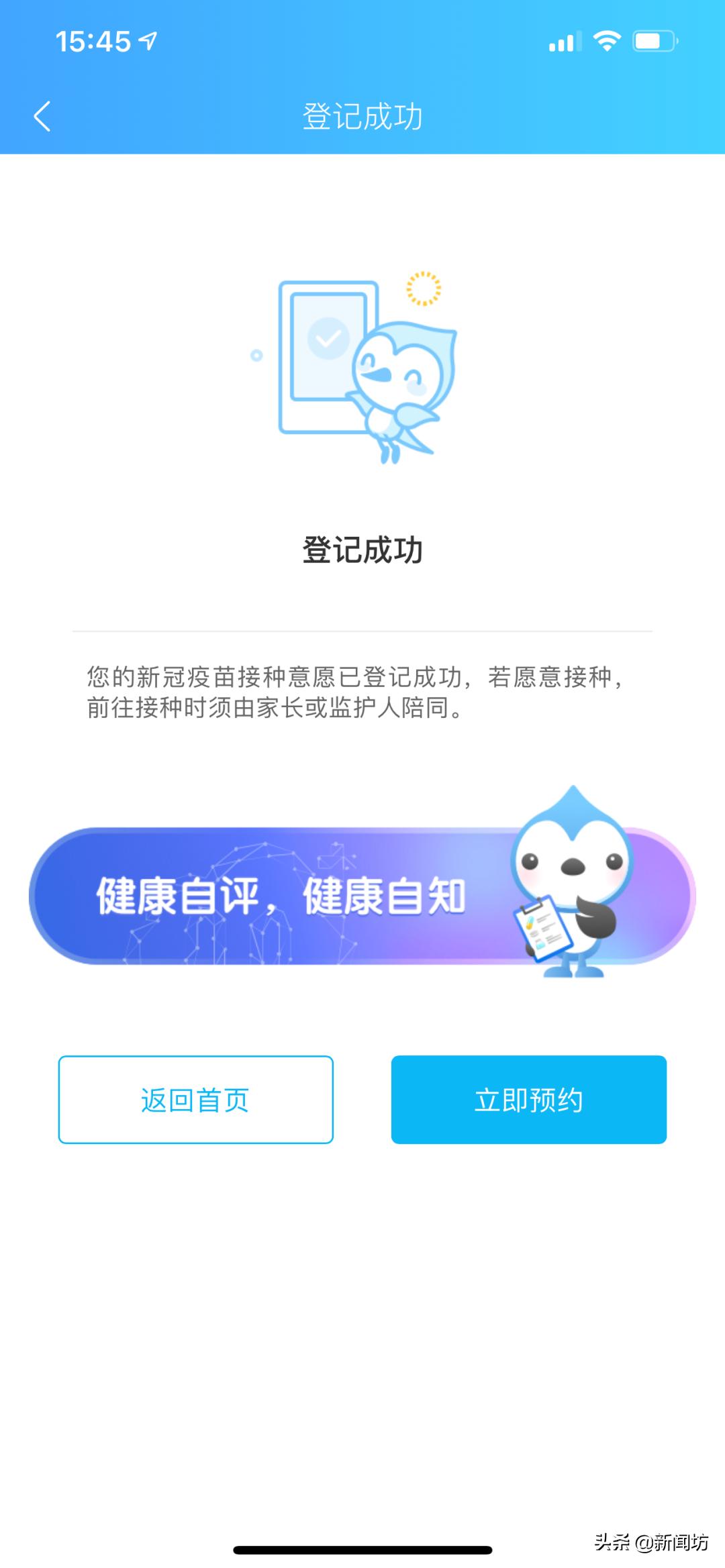This screenshot has width=725, height=1568.
Task: Tap the yellow sun icon above the illustration
Action: pos(423,289)
